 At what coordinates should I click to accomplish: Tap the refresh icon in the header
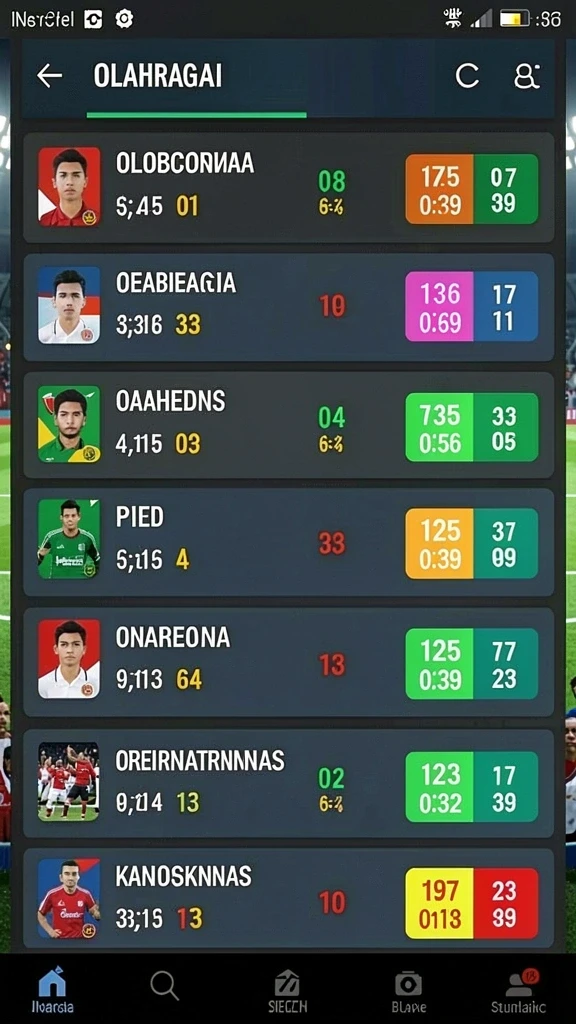click(467, 76)
